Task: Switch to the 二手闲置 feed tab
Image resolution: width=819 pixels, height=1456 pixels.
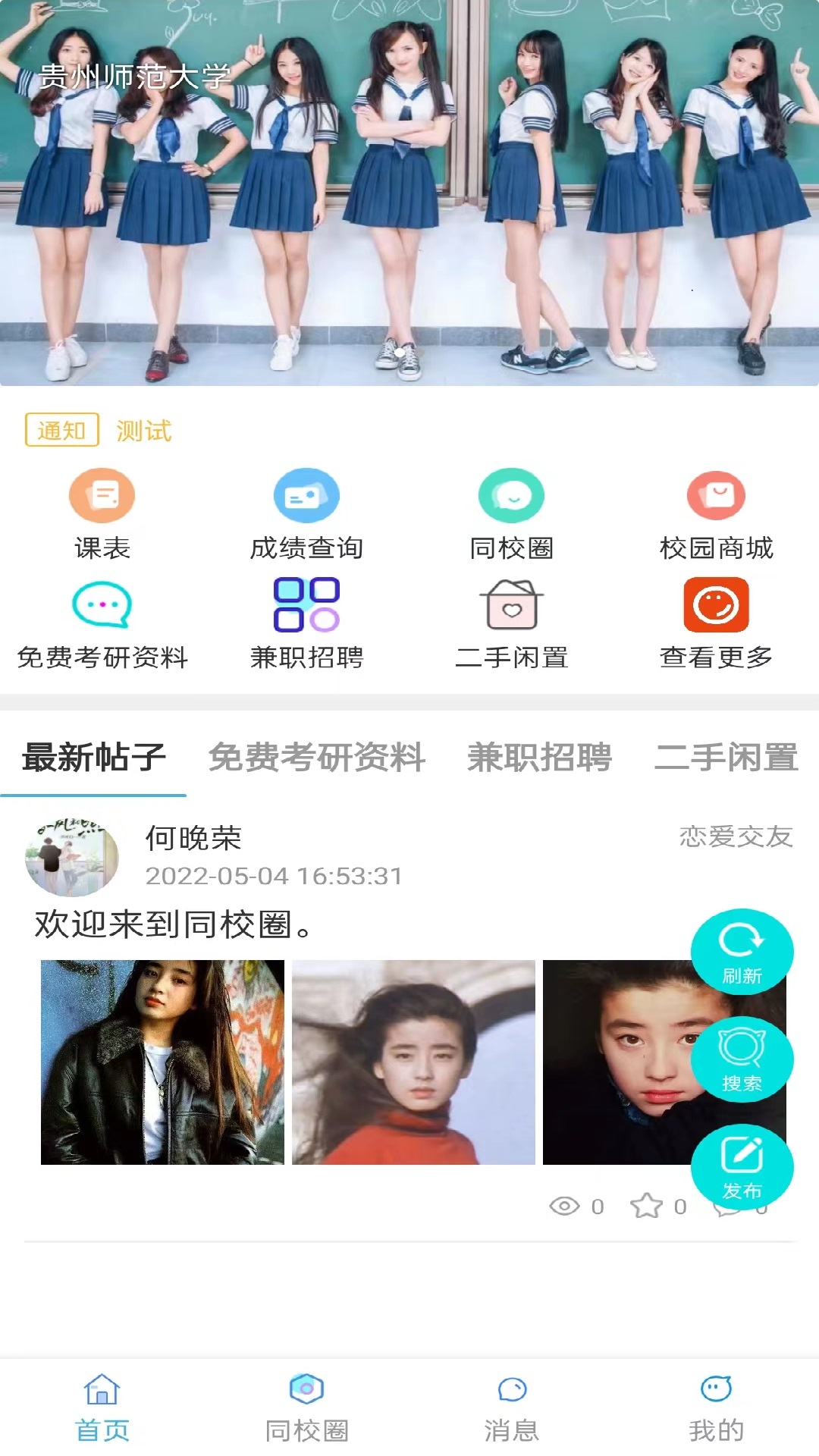Action: (x=726, y=758)
